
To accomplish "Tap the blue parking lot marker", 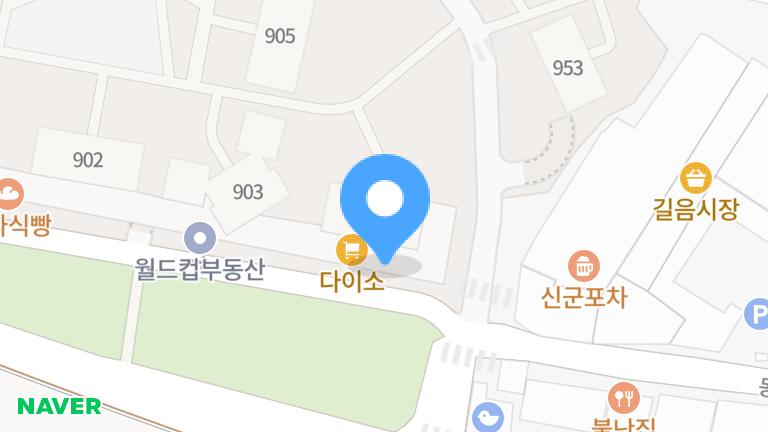I will coord(759,316).
